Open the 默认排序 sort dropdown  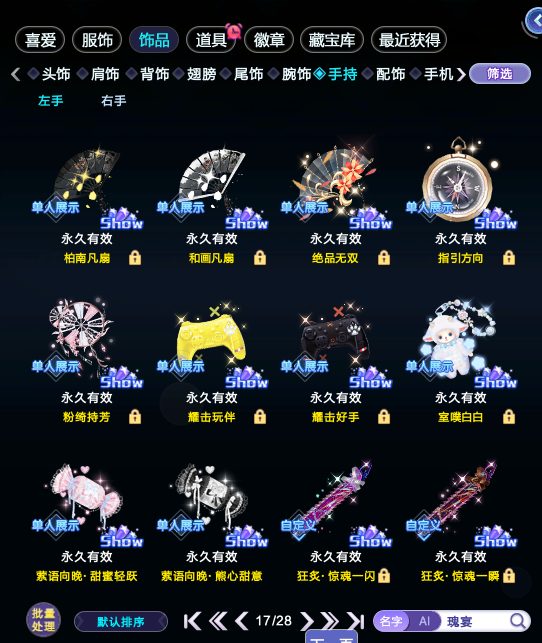point(121,622)
